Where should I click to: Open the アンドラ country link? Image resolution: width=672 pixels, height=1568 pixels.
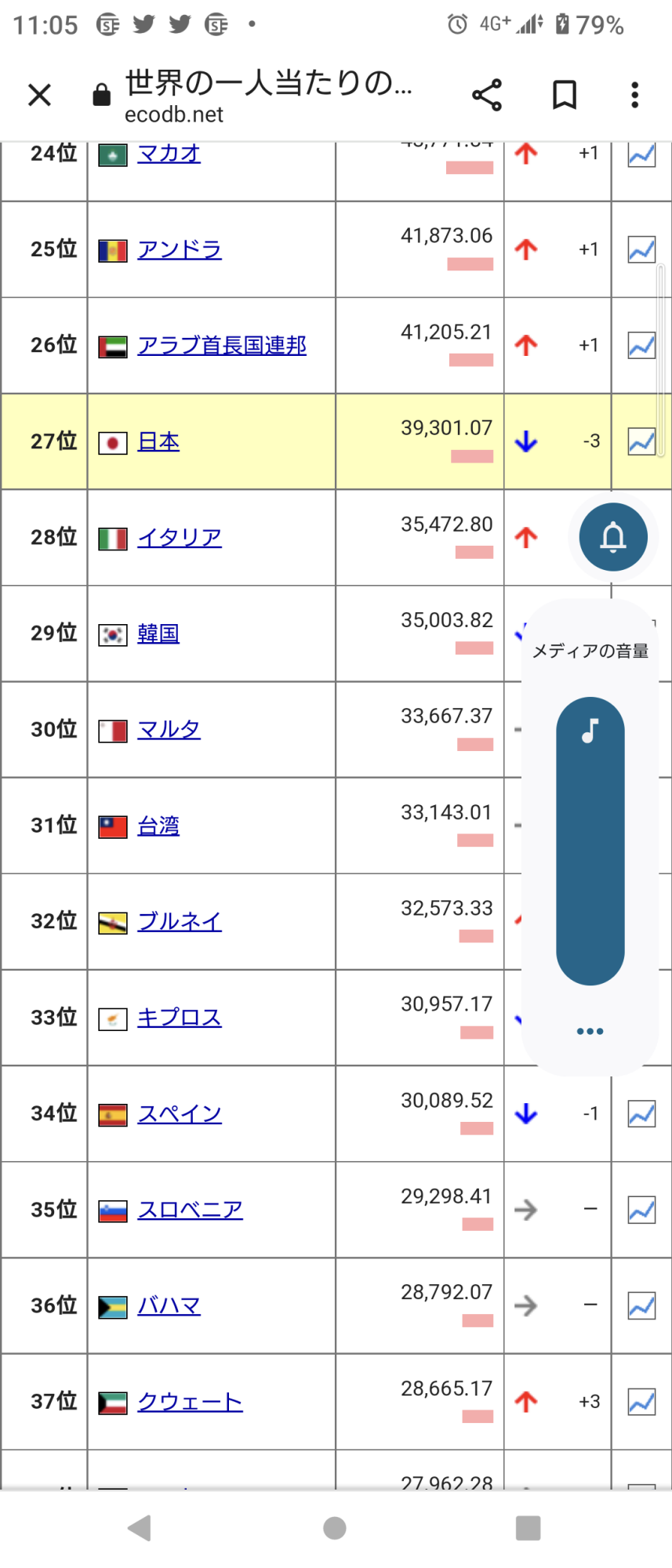click(x=179, y=249)
